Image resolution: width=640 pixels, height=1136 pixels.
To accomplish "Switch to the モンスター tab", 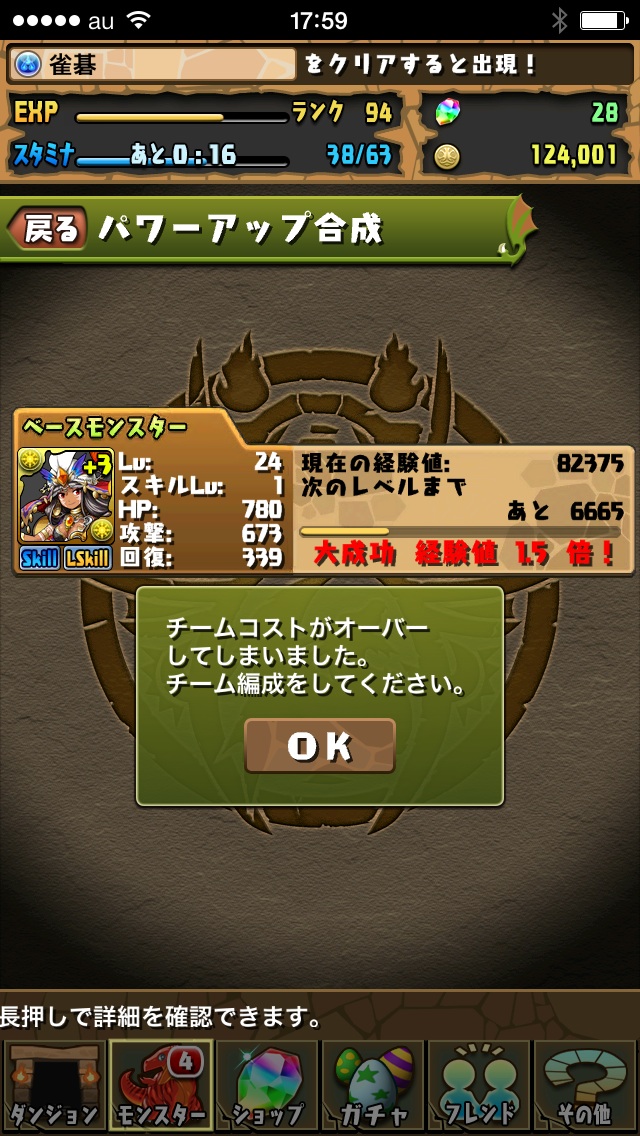I will pyautogui.click(x=159, y=1086).
